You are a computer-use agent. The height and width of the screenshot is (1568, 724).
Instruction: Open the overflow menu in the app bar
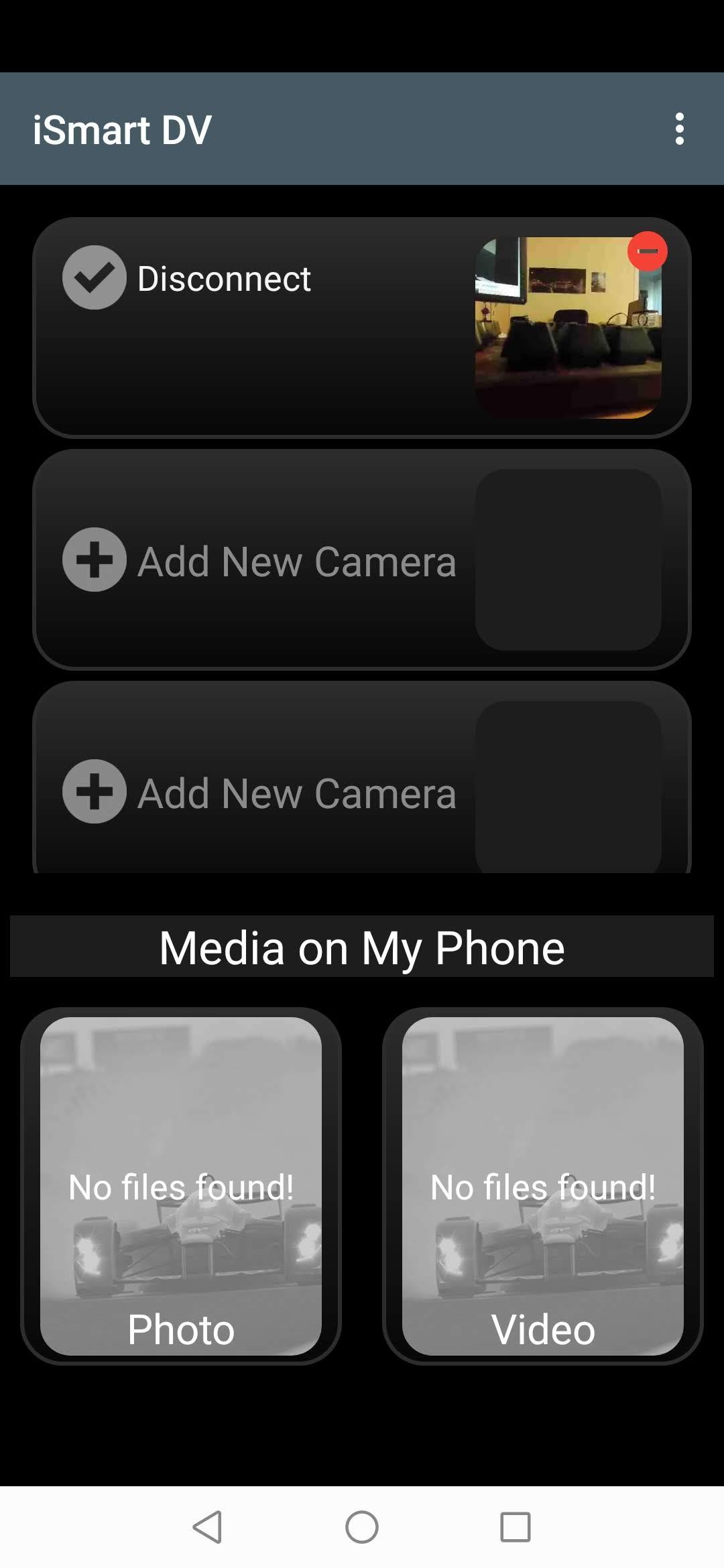[x=679, y=129]
